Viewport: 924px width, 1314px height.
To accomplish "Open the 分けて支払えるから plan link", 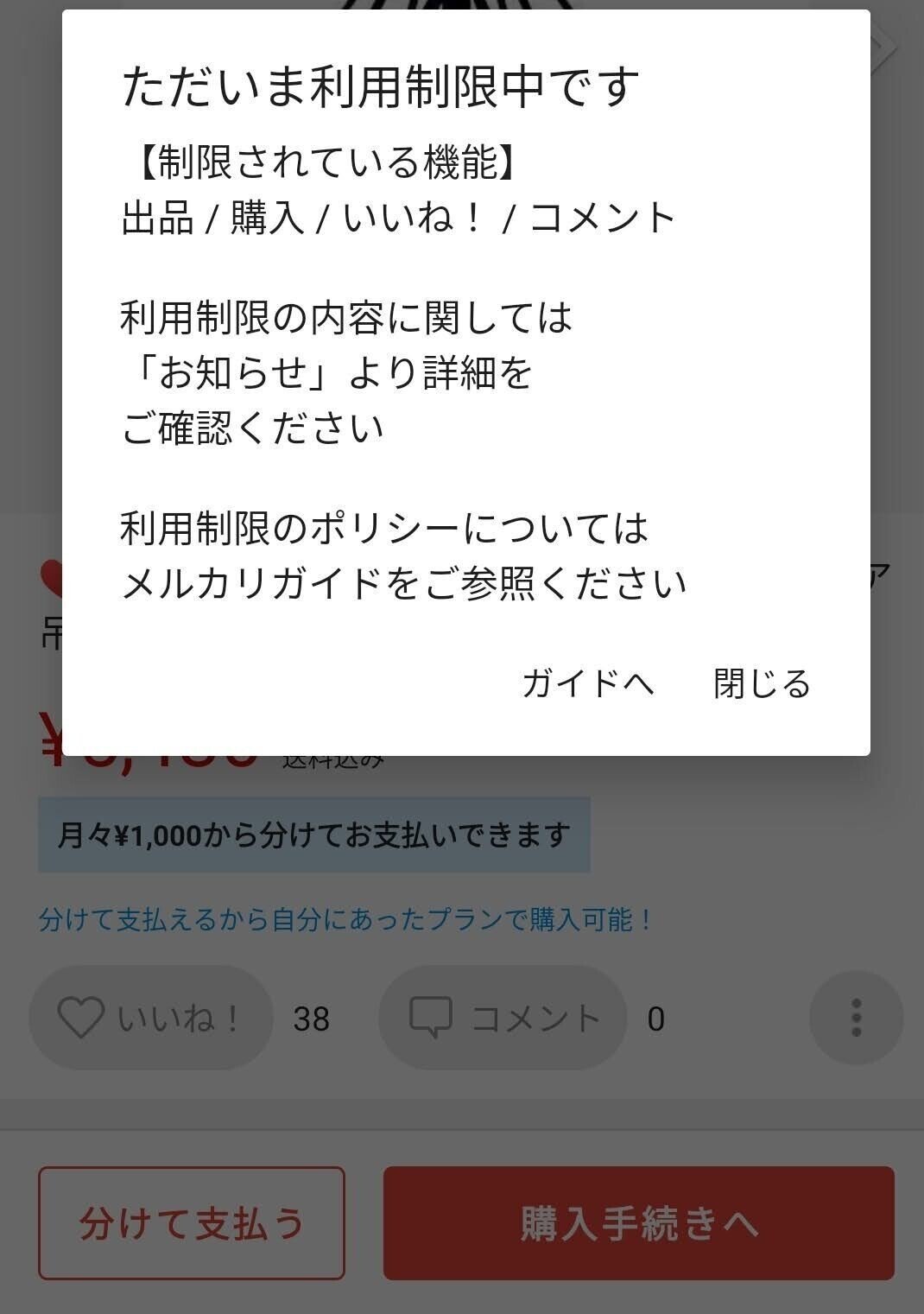I will point(345,919).
